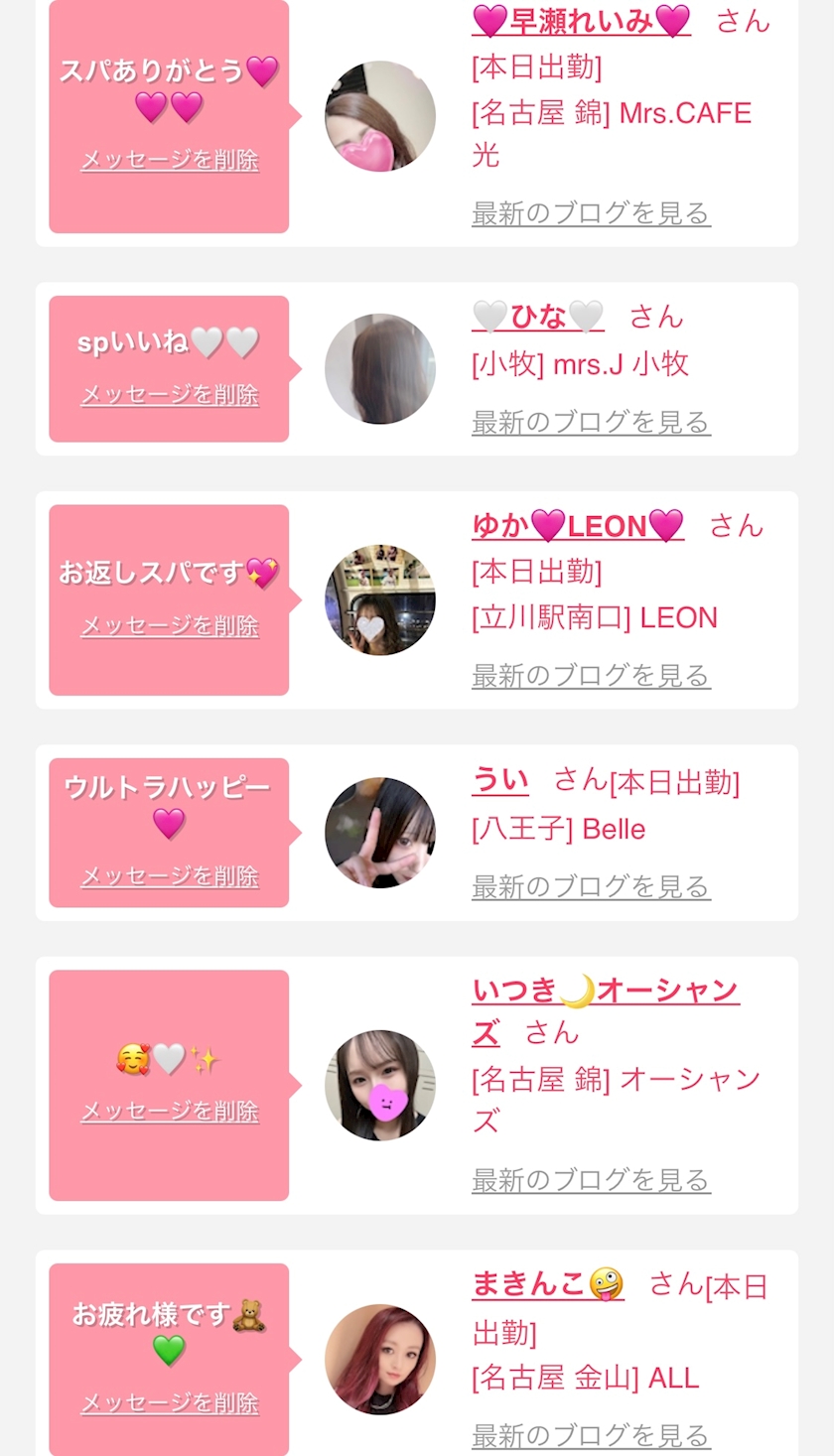View ゆかLEON's latest blog
Image resolution: width=834 pixels, height=1456 pixels.
pyautogui.click(x=591, y=676)
